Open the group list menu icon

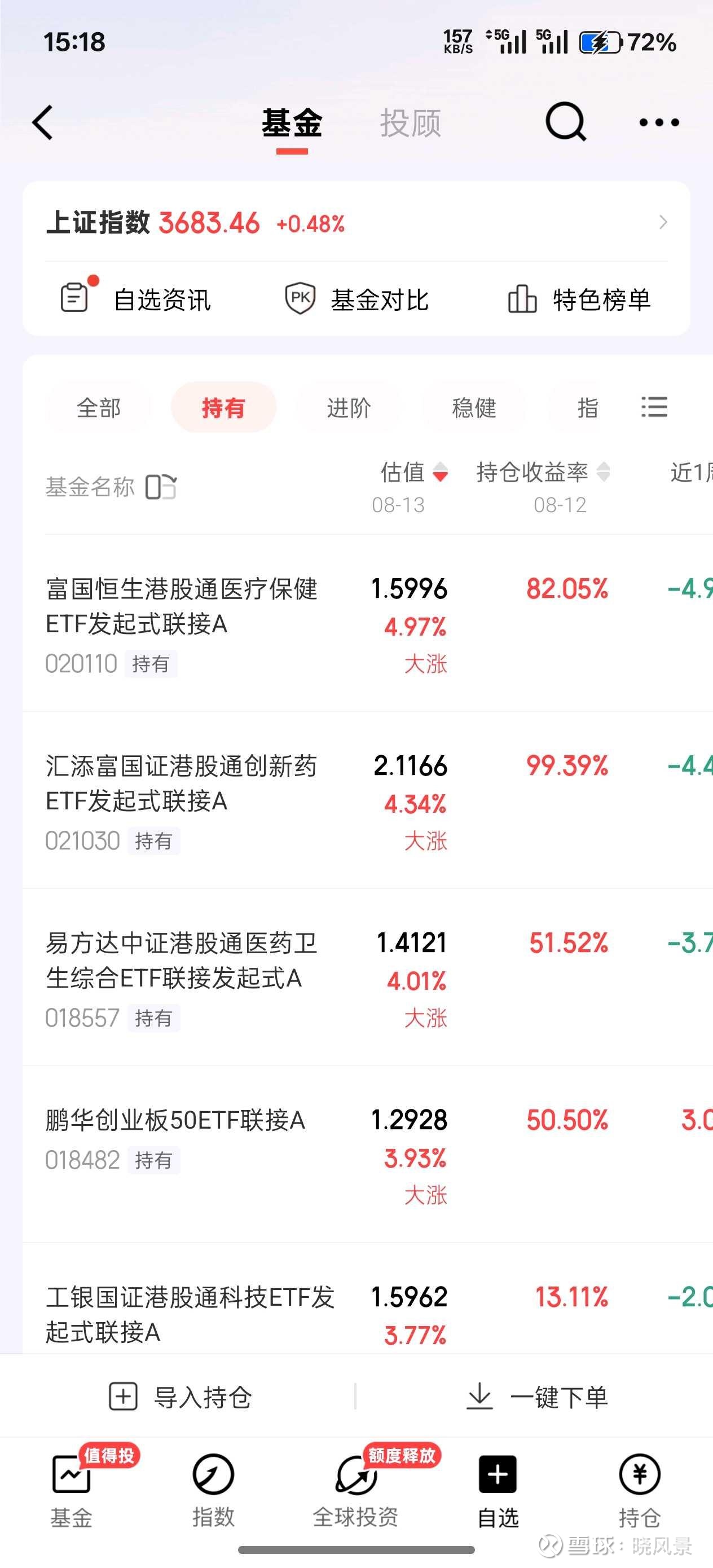point(654,407)
